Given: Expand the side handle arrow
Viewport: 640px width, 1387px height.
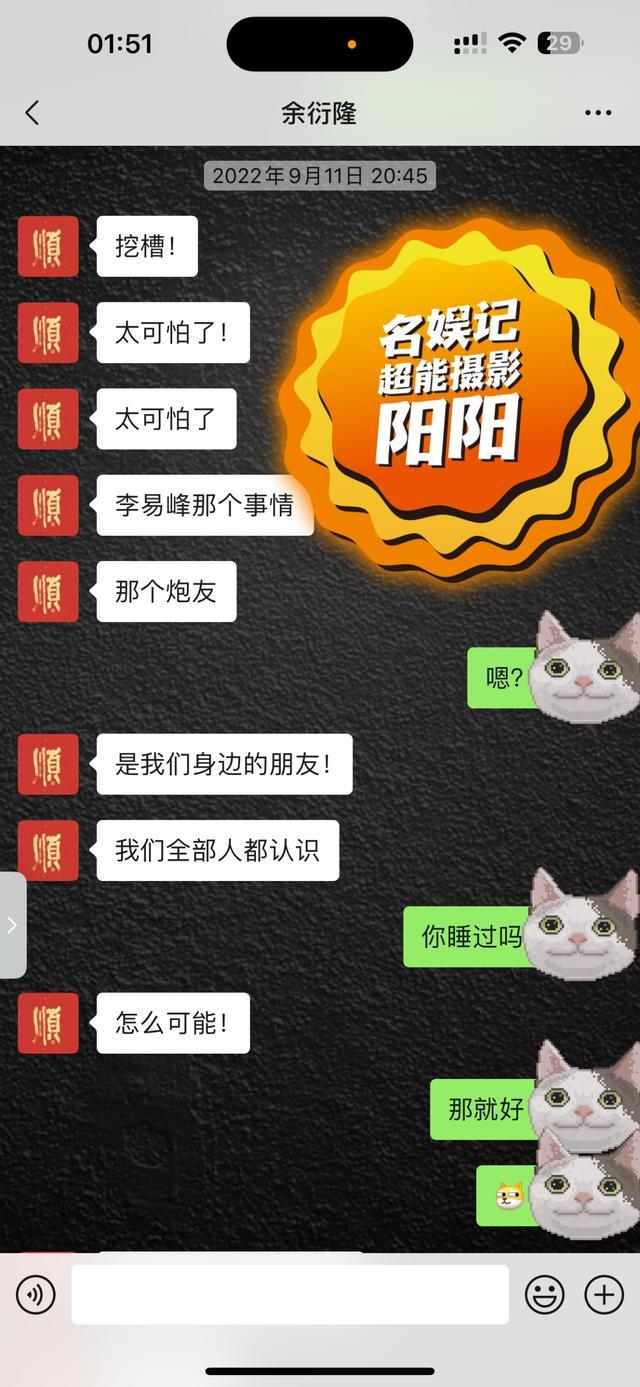Looking at the screenshot, I should [x=12, y=925].
